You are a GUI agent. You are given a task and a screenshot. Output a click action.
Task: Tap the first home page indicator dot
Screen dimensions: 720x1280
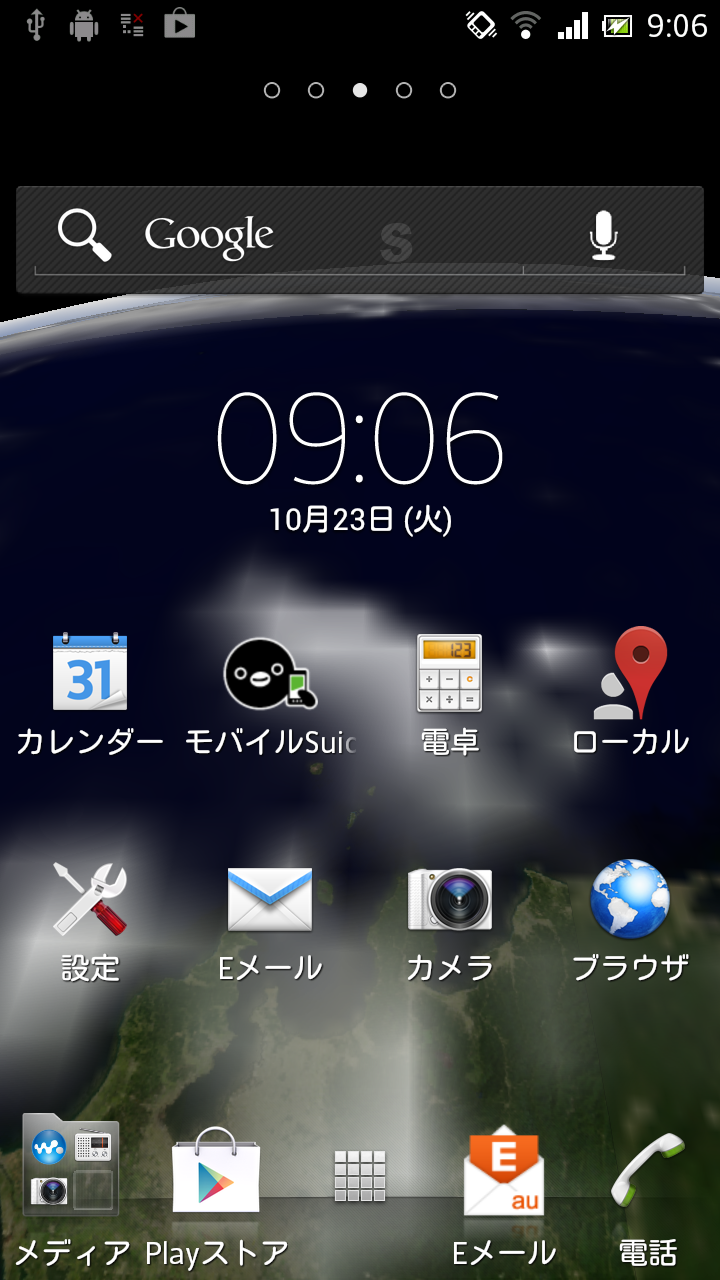pos(272,91)
